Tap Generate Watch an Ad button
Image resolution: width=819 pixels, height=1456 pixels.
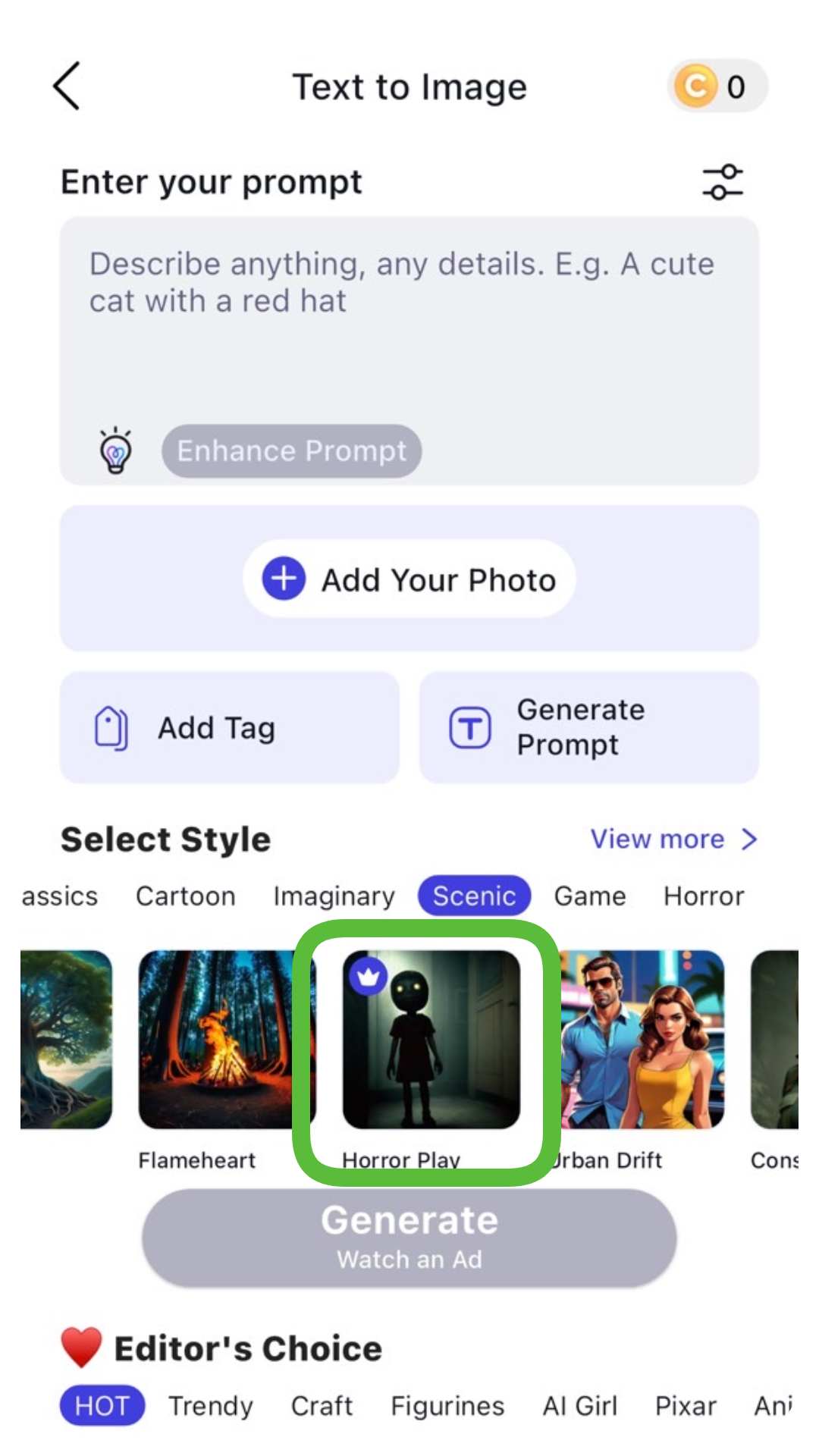[409, 1238]
